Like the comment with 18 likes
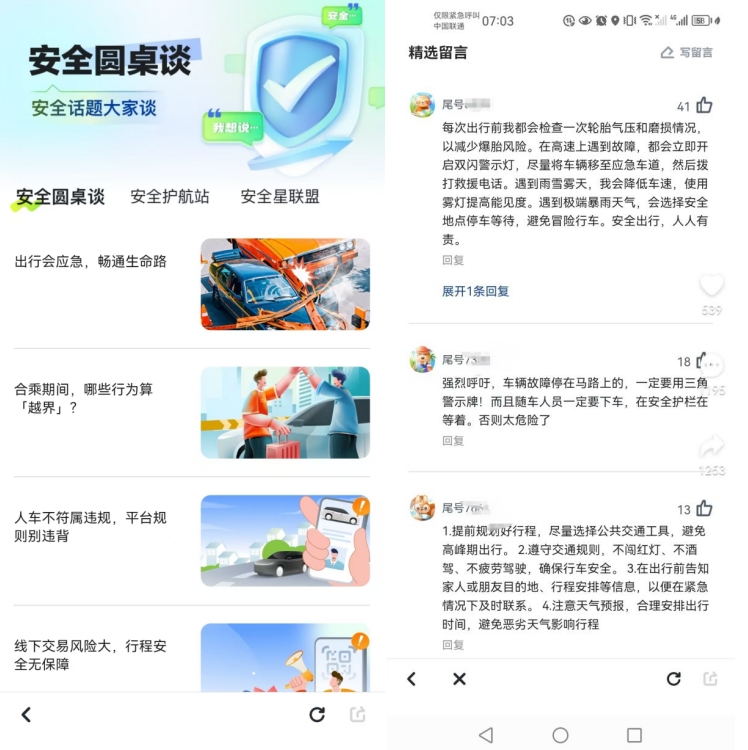This screenshot has height=750, width=748. click(x=704, y=361)
